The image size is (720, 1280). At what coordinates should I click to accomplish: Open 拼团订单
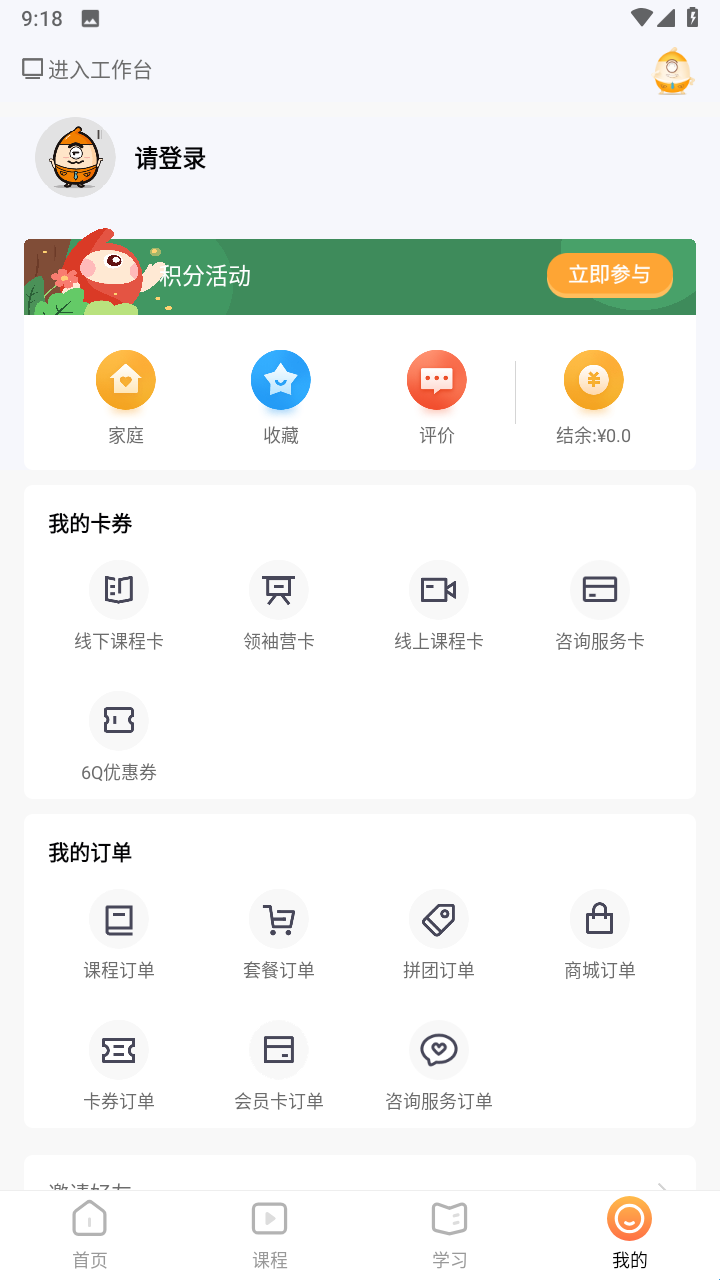[439, 935]
